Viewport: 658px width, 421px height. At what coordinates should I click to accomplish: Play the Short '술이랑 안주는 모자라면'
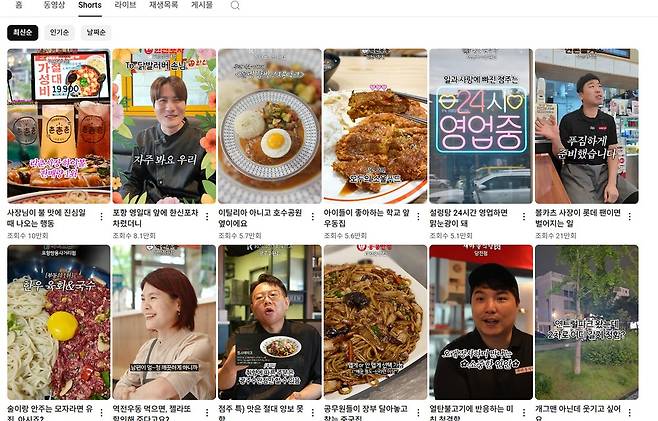pyautogui.click(x=57, y=322)
